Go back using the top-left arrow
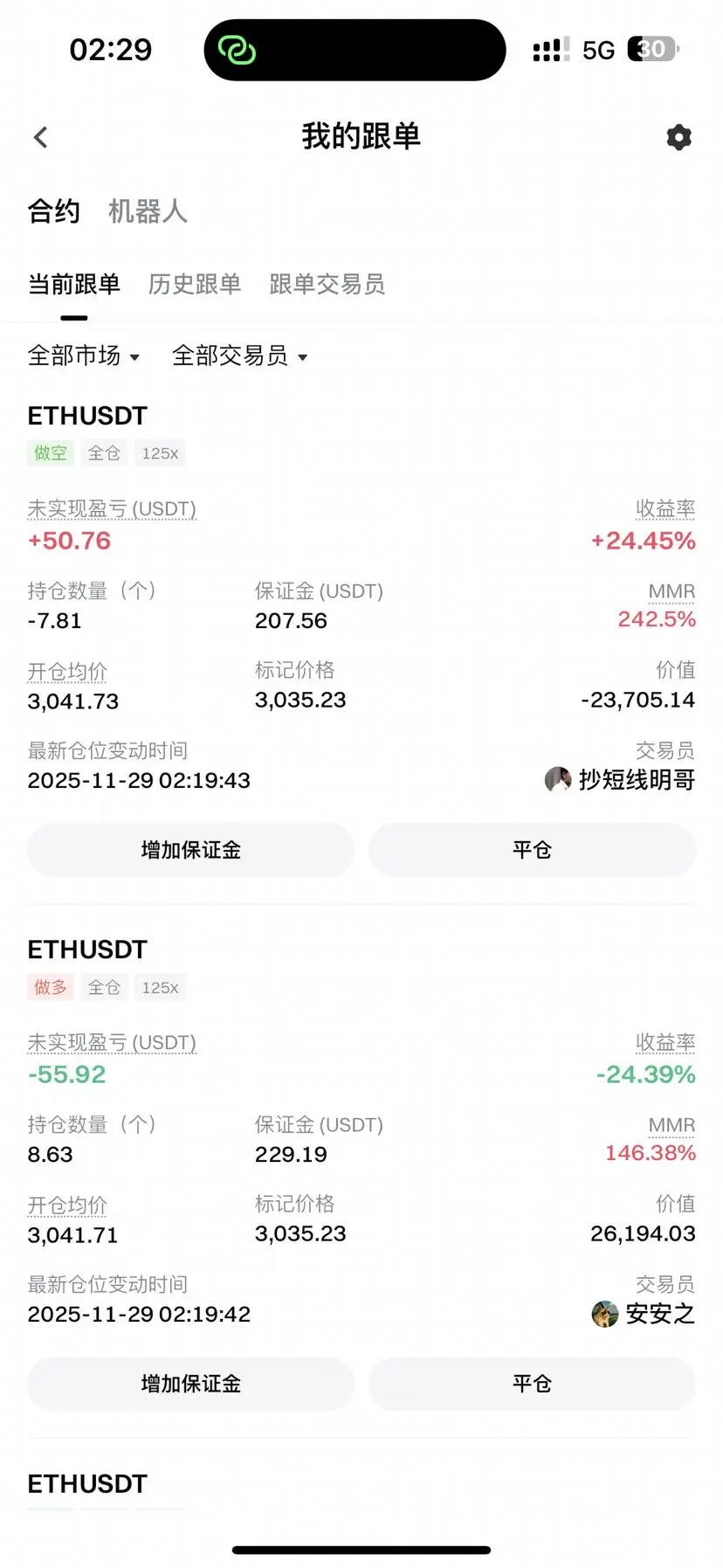Viewport: 723px width, 1568px height. [x=40, y=137]
